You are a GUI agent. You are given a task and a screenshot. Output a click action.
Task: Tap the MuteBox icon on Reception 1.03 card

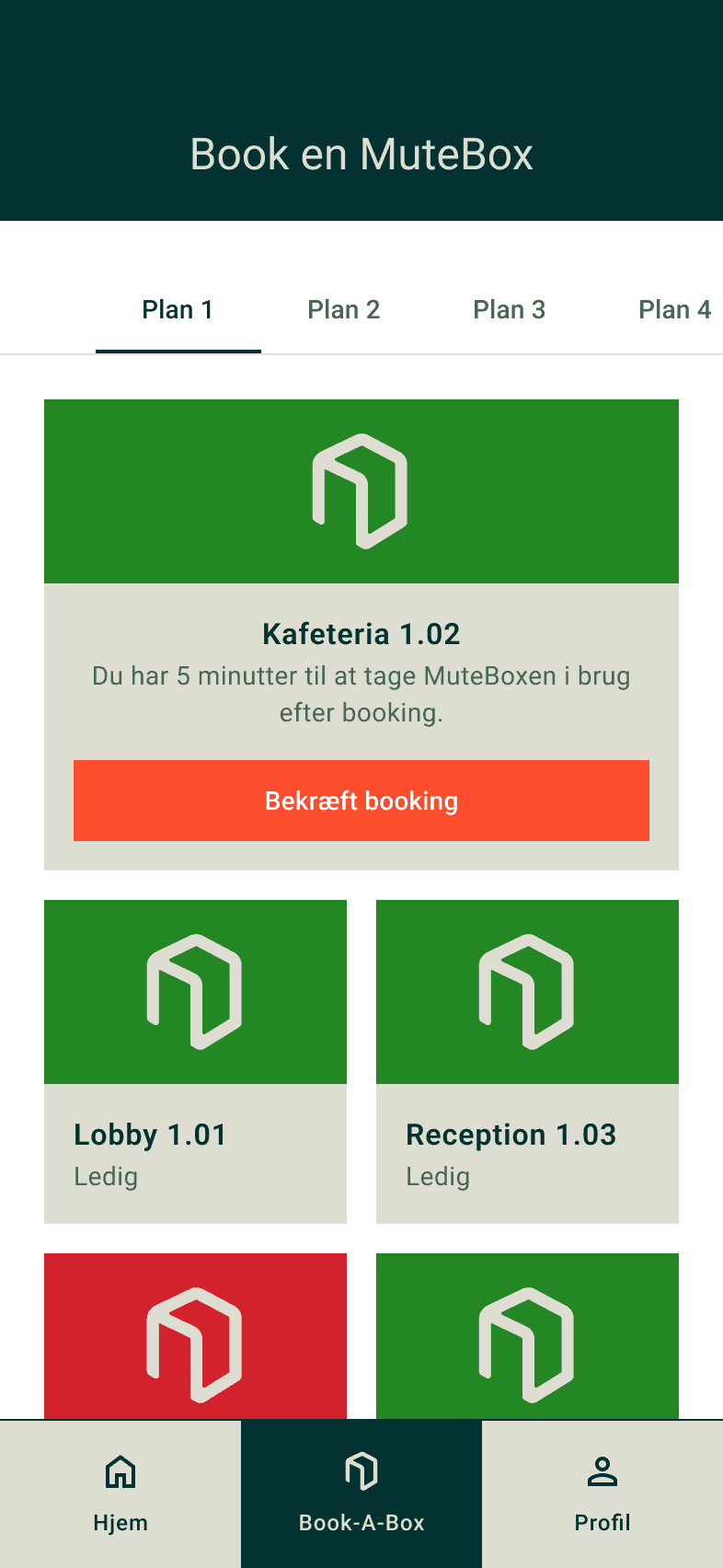(x=526, y=990)
